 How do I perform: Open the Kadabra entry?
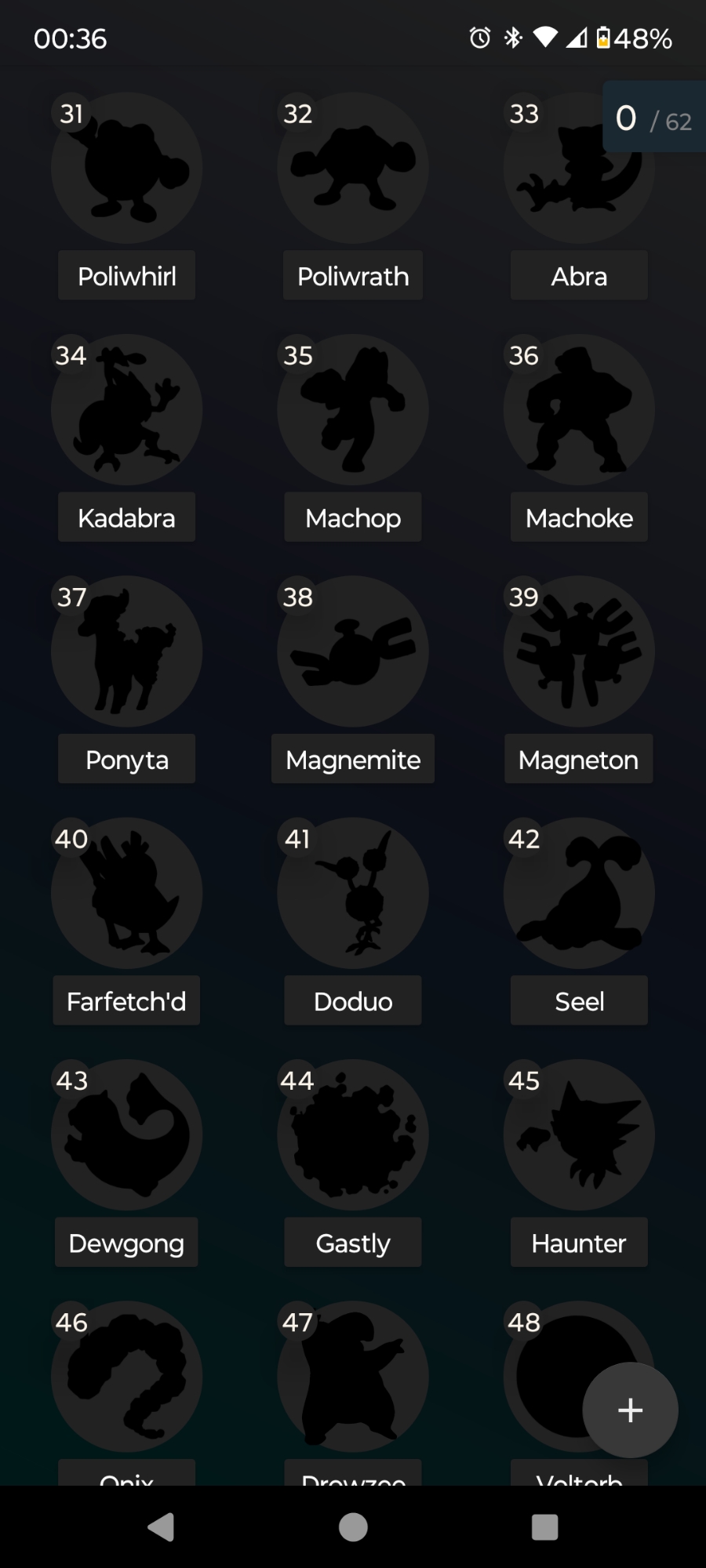point(126,409)
